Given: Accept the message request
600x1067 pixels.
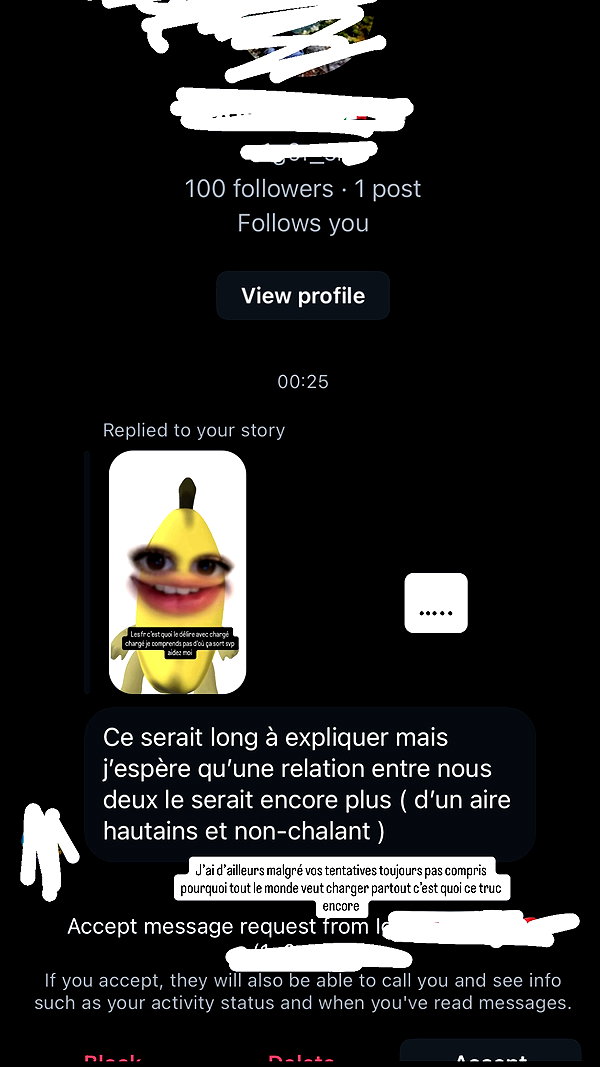Looking at the screenshot, I should (490, 1055).
